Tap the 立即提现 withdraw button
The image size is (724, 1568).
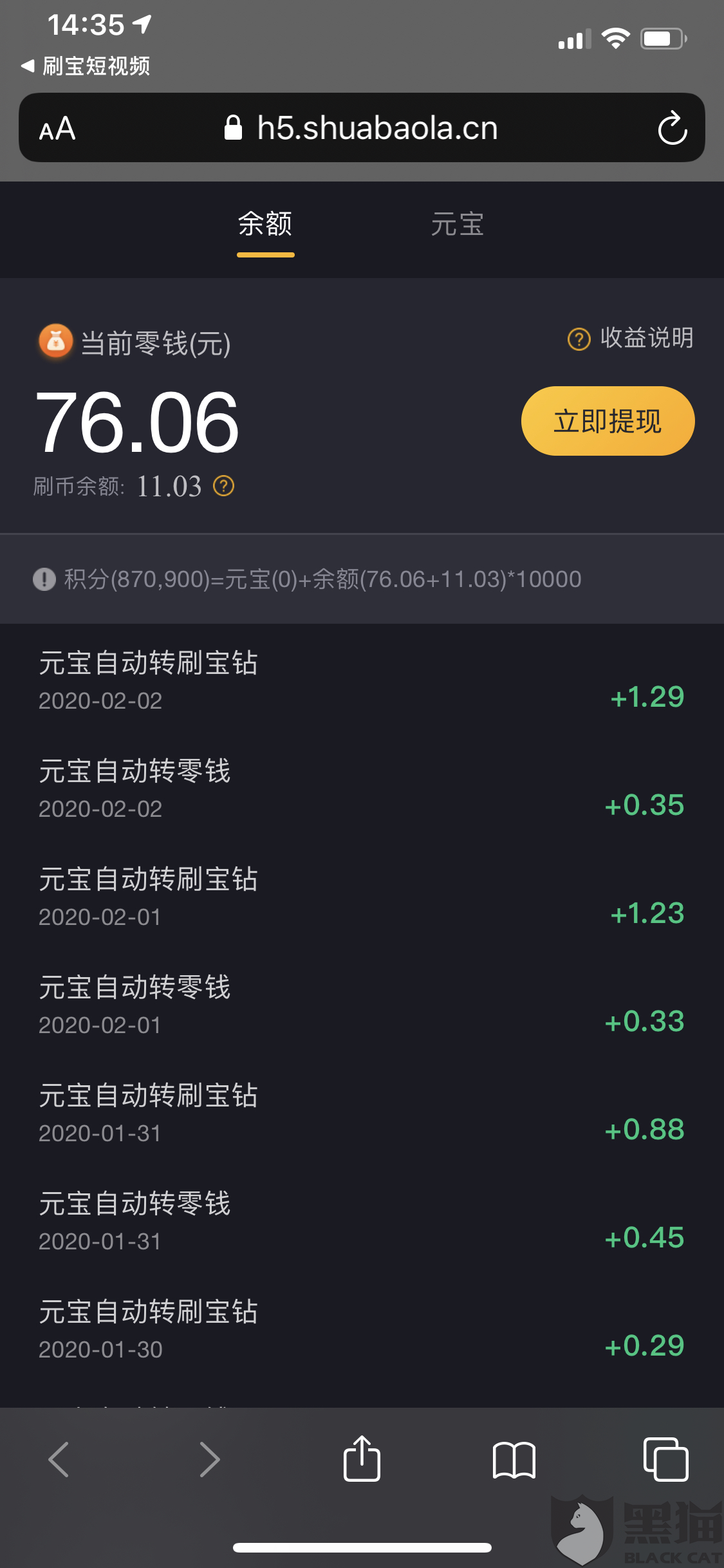[x=608, y=421]
